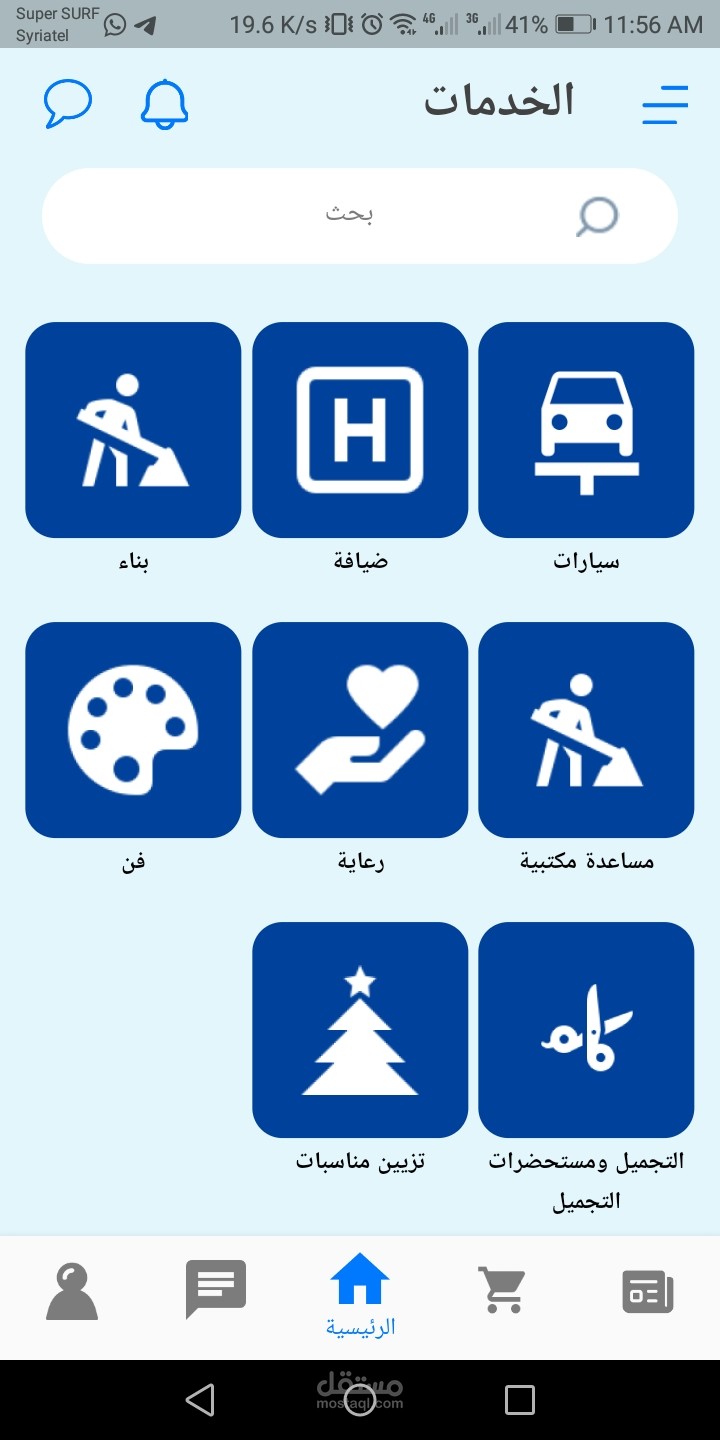Open the مساعدة مكتبية category
This screenshot has width=720, height=1440.
(x=586, y=730)
